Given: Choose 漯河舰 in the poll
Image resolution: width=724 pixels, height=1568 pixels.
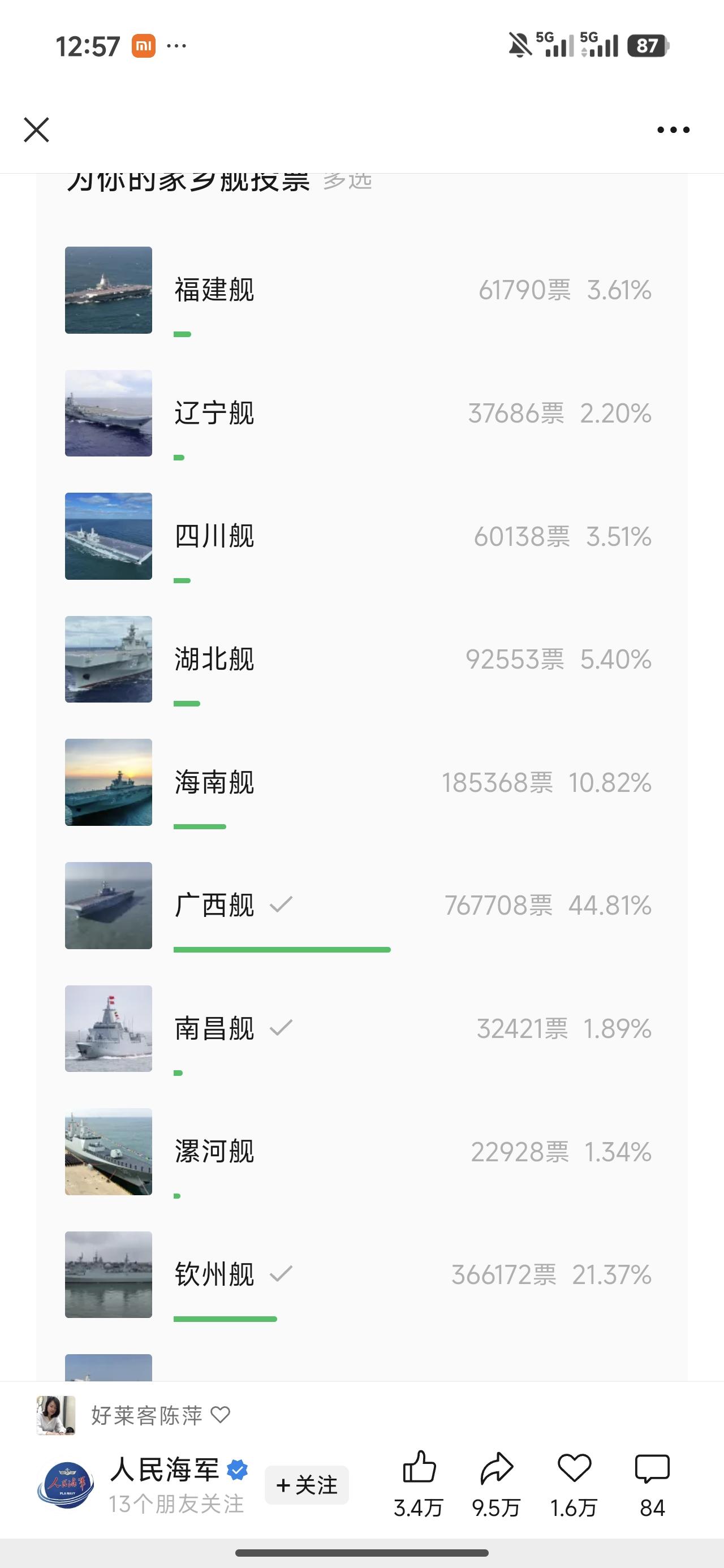Looking at the screenshot, I should pyautogui.click(x=214, y=1152).
